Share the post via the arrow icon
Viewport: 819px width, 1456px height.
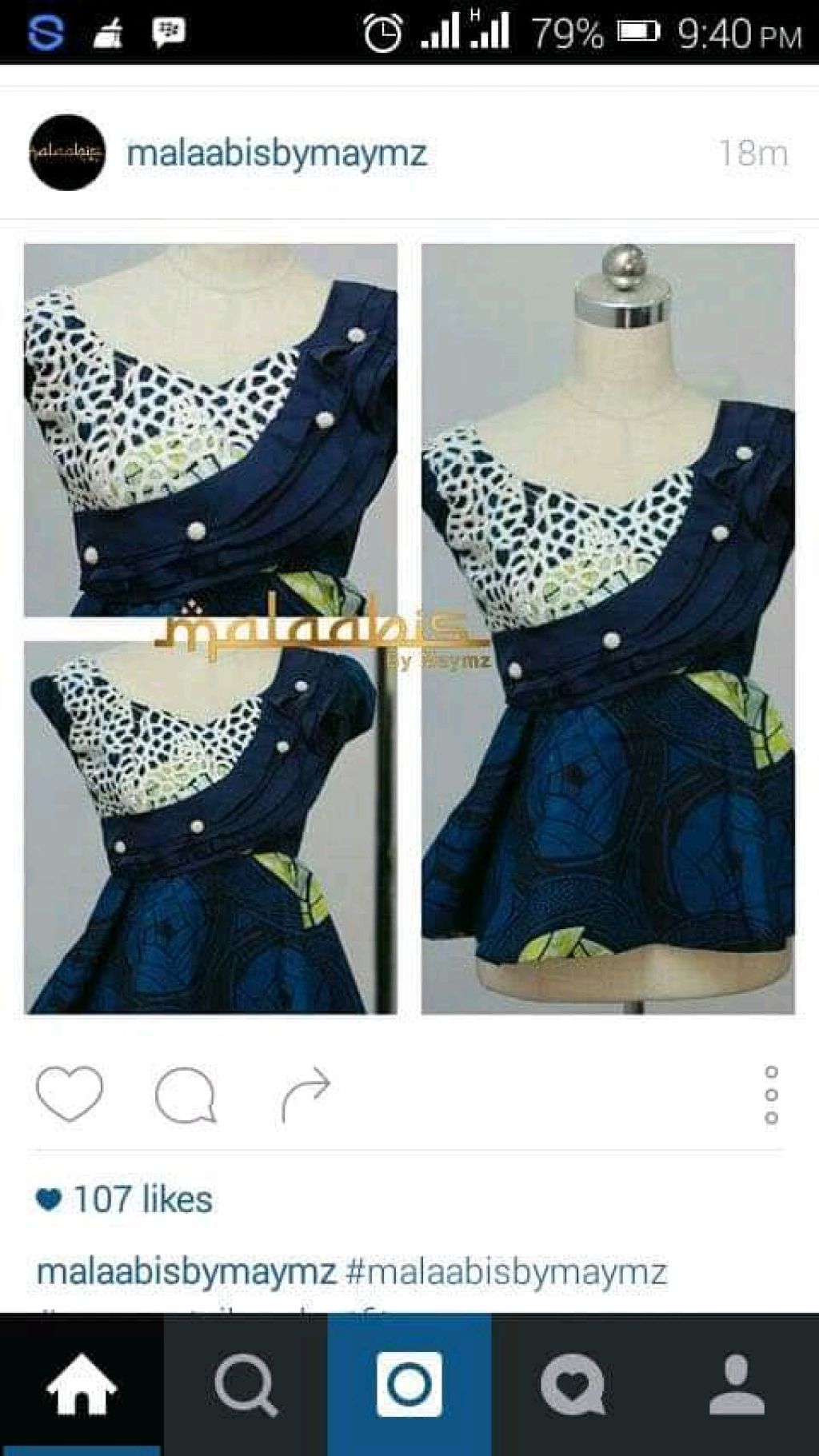pos(306,1094)
